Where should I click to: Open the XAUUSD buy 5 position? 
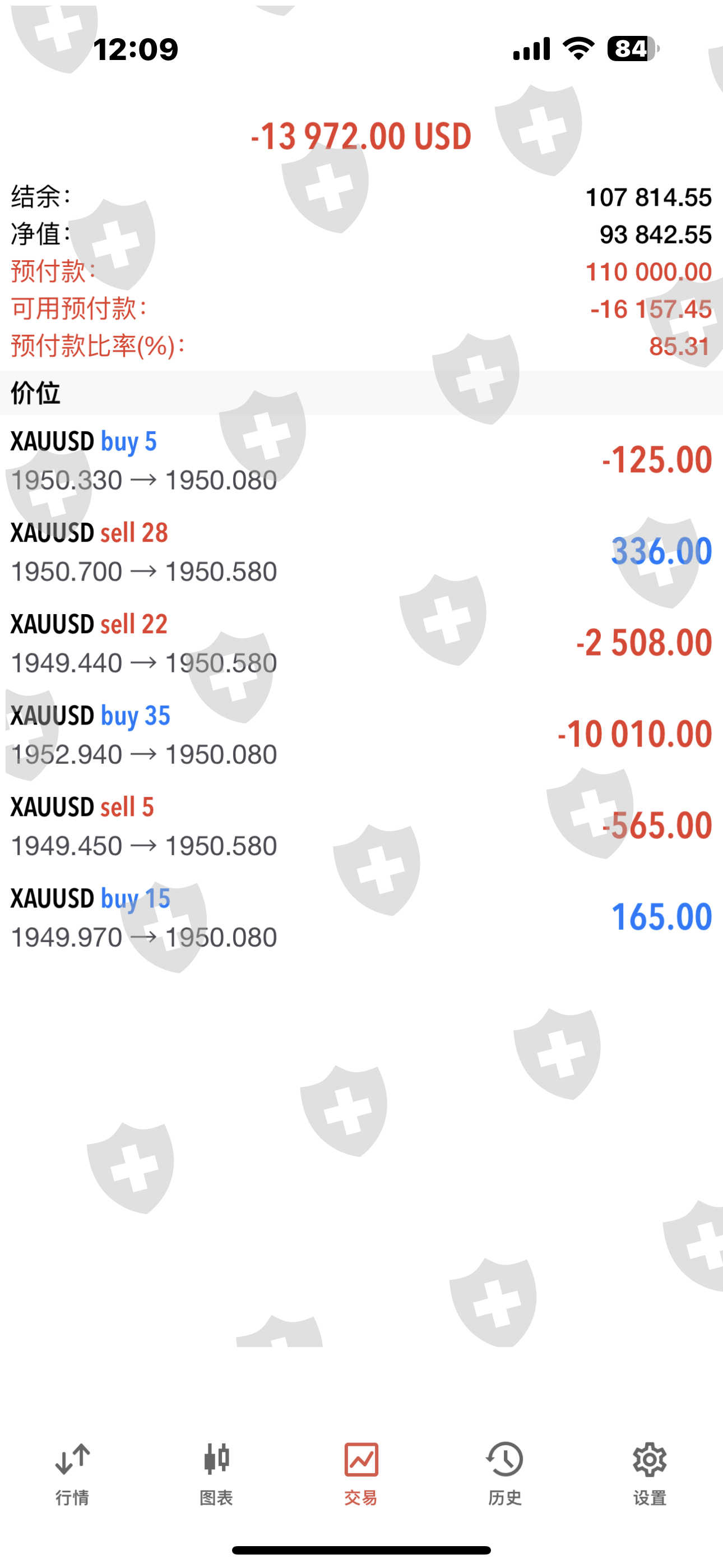coord(361,461)
